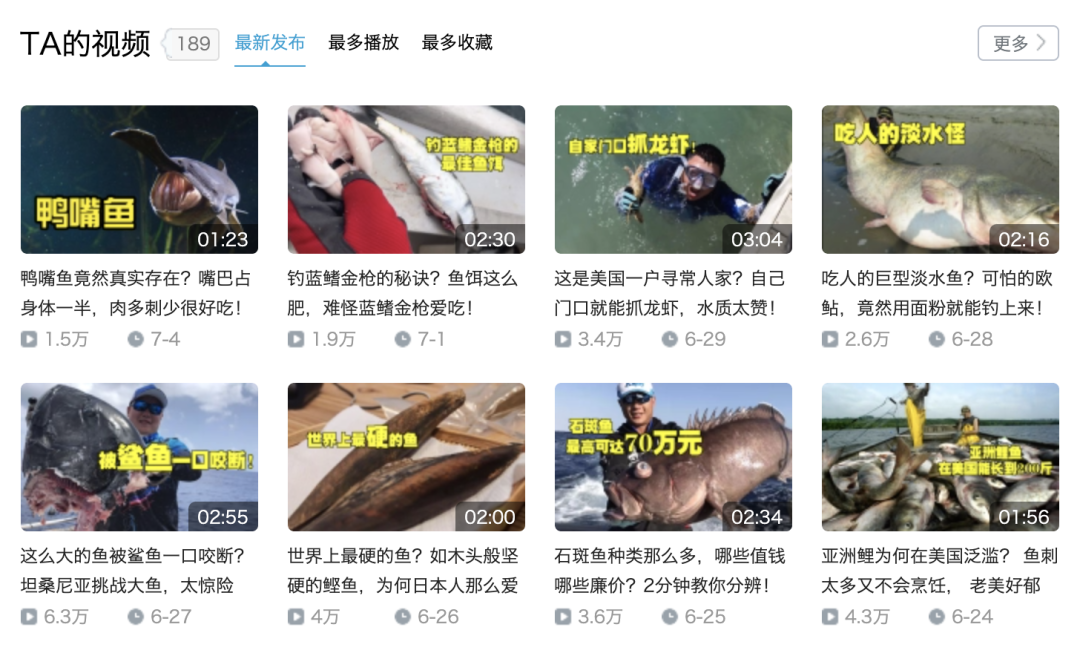Watch the 自家门口抓龙虾 video

(673, 180)
